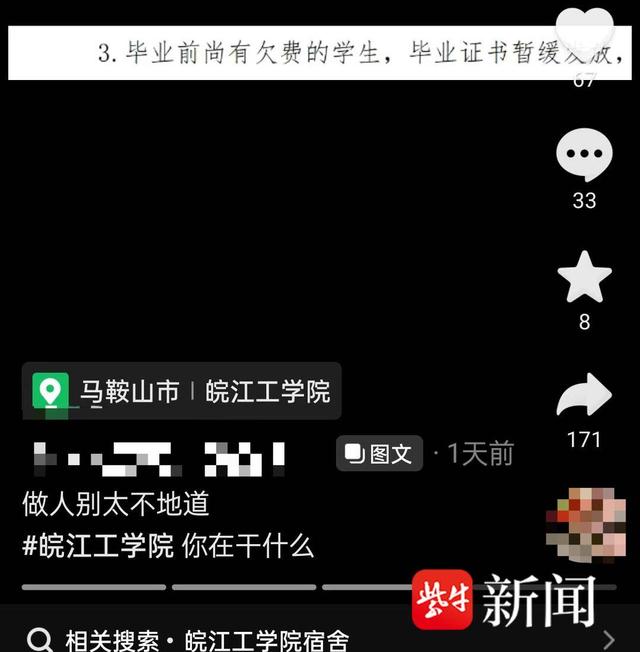
Task: Favorite the post with the star icon
Action: (x=584, y=277)
